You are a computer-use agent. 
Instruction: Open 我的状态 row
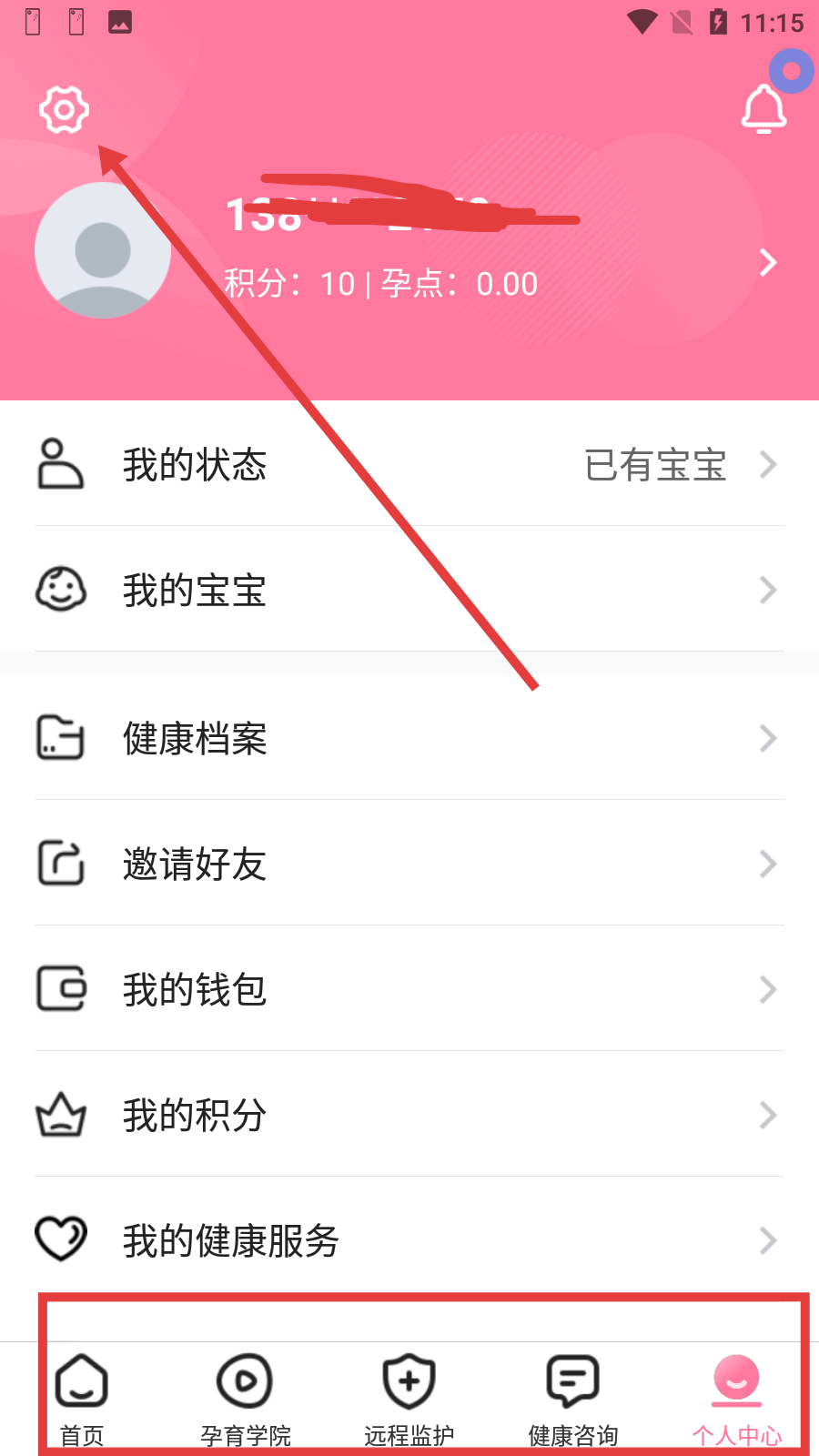(409, 465)
